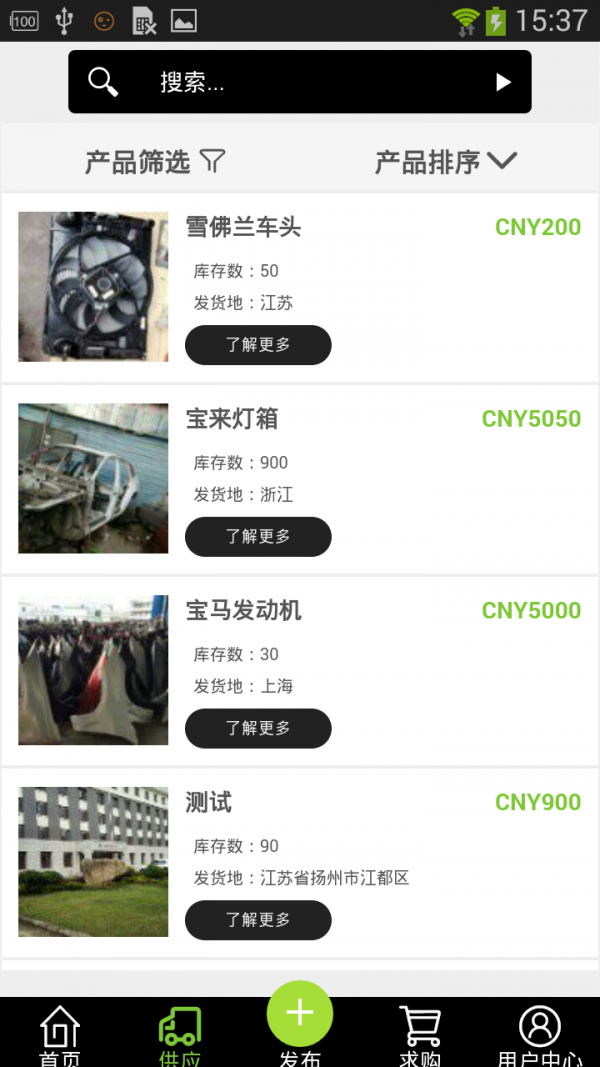This screenshot has width=600, height=1067.
Task: Open the 产品筛选 filter
Action: coord(155,161)
